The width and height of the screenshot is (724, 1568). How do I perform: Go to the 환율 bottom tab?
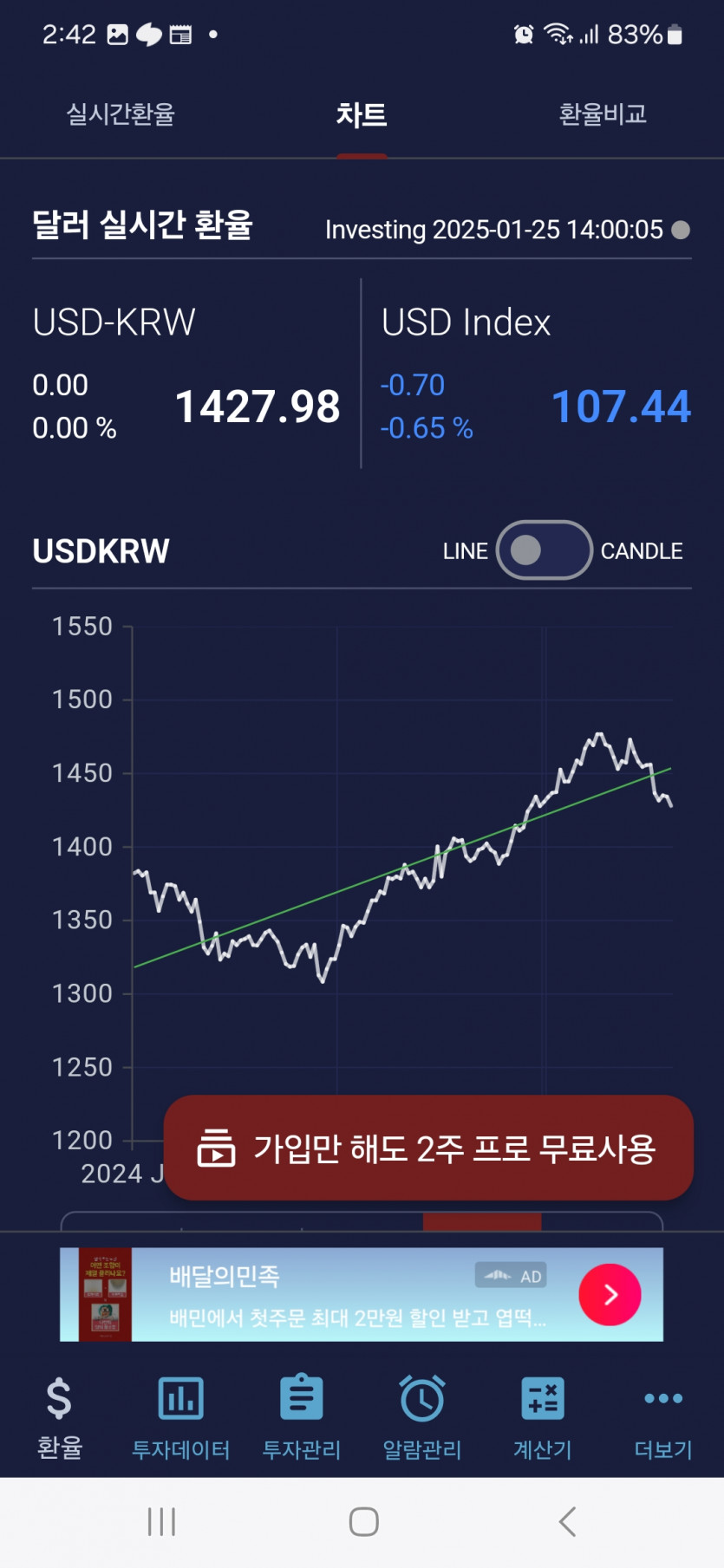(59, 1417)
